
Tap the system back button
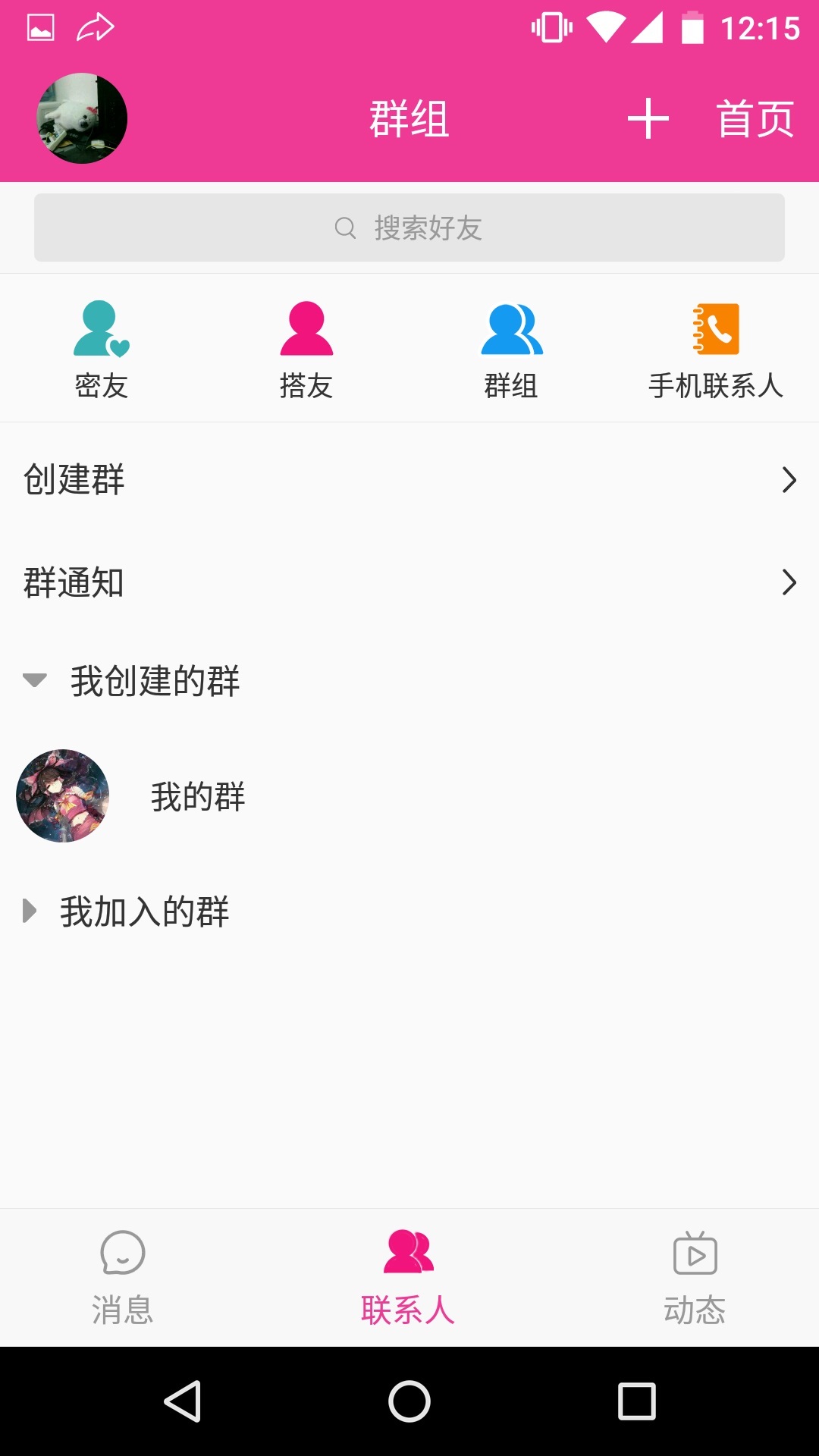pos(183,1401)
